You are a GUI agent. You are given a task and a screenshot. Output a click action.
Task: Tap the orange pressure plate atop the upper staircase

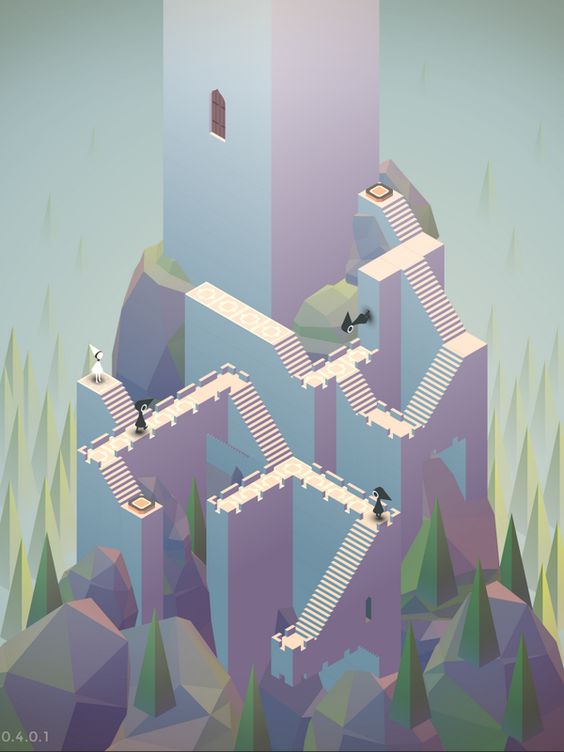pyautogui.click(x=379, y=191)
